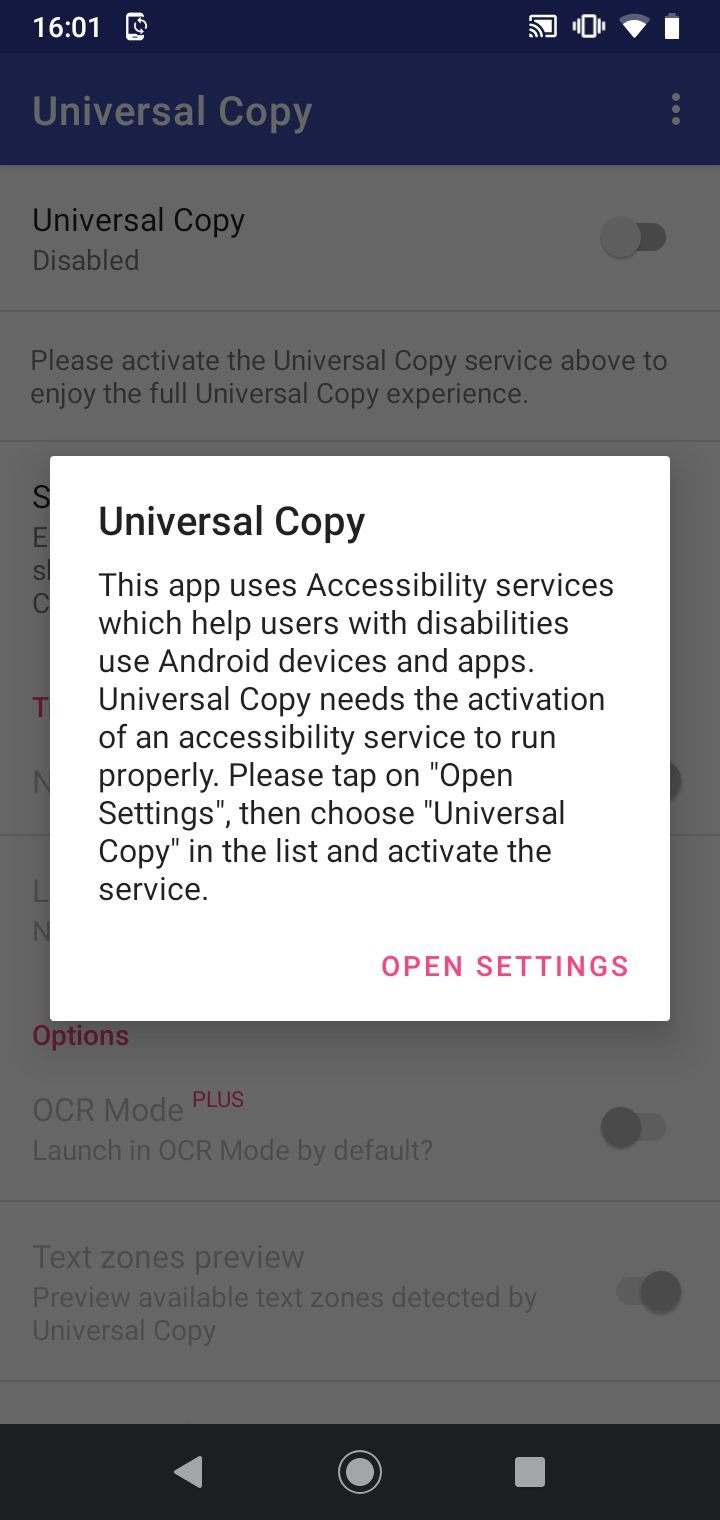Screen dimensions: 720x1520
Task: Tap OPEN SETTINGS in the dialog
Action: tap(505, 966)
